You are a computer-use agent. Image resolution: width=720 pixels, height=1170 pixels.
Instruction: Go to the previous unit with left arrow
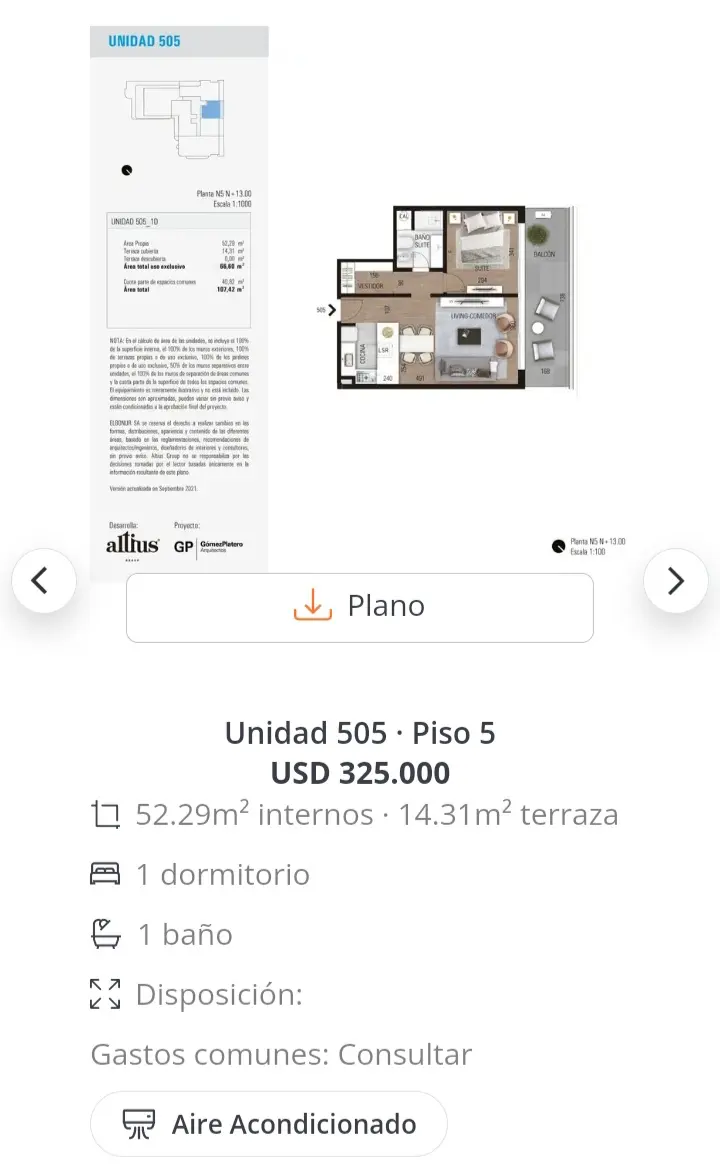point(43,581)
